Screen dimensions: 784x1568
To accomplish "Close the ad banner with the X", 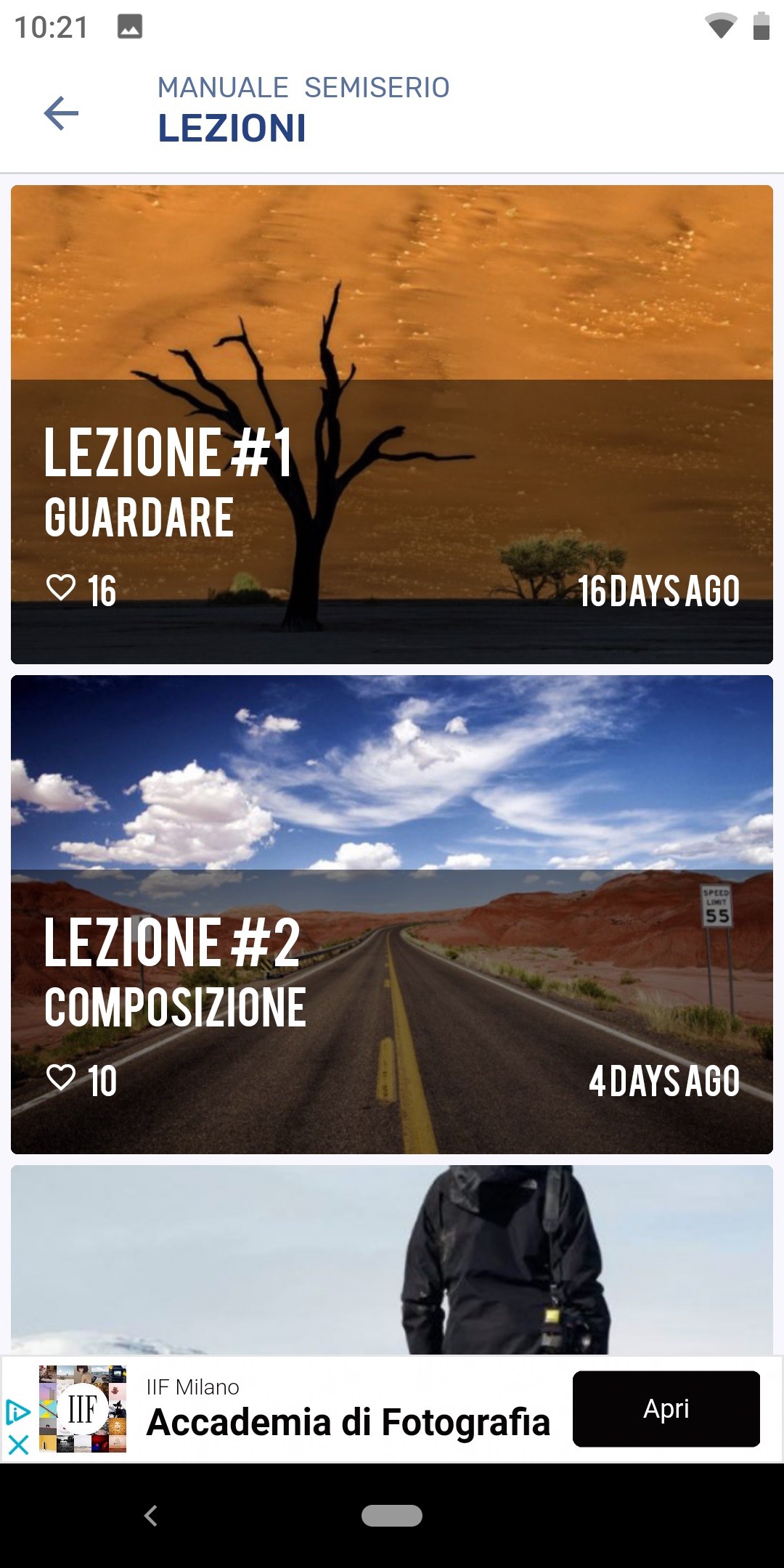I will click(18, 1445).
